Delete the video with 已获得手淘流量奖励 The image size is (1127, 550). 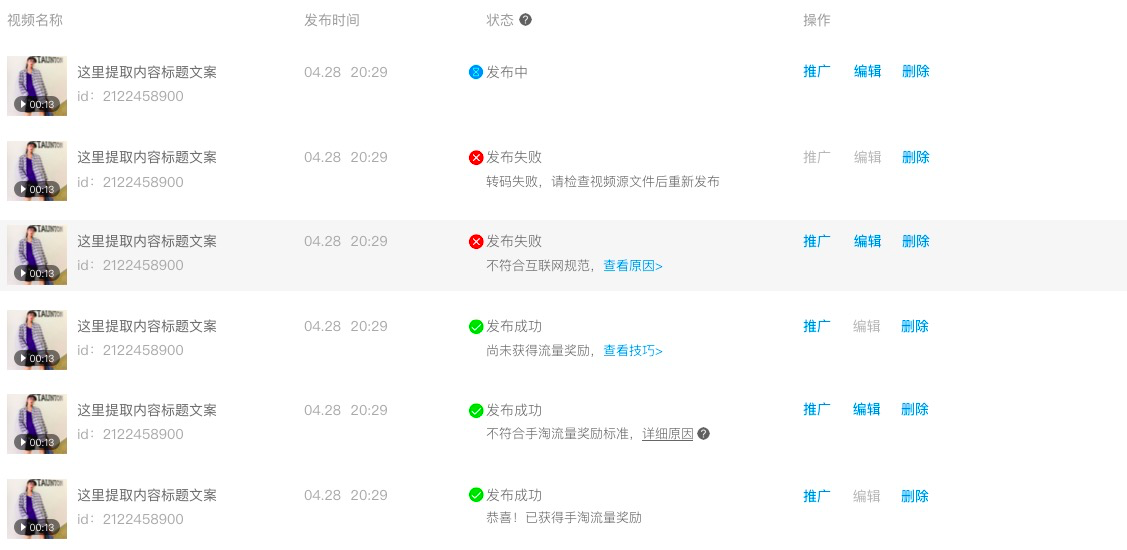pyautogui.click(x=915, y=496)
